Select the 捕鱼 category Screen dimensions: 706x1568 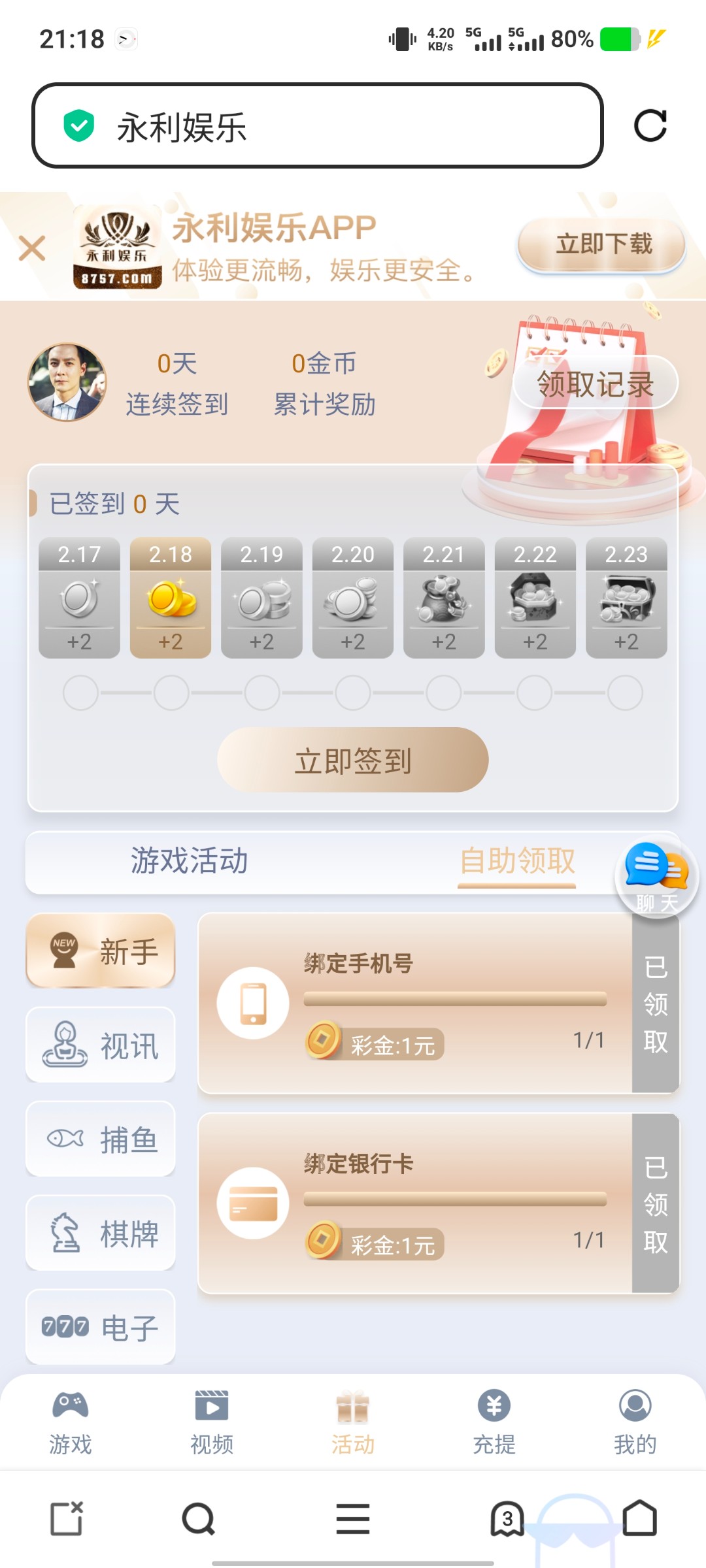click(x=101, y=1139)
